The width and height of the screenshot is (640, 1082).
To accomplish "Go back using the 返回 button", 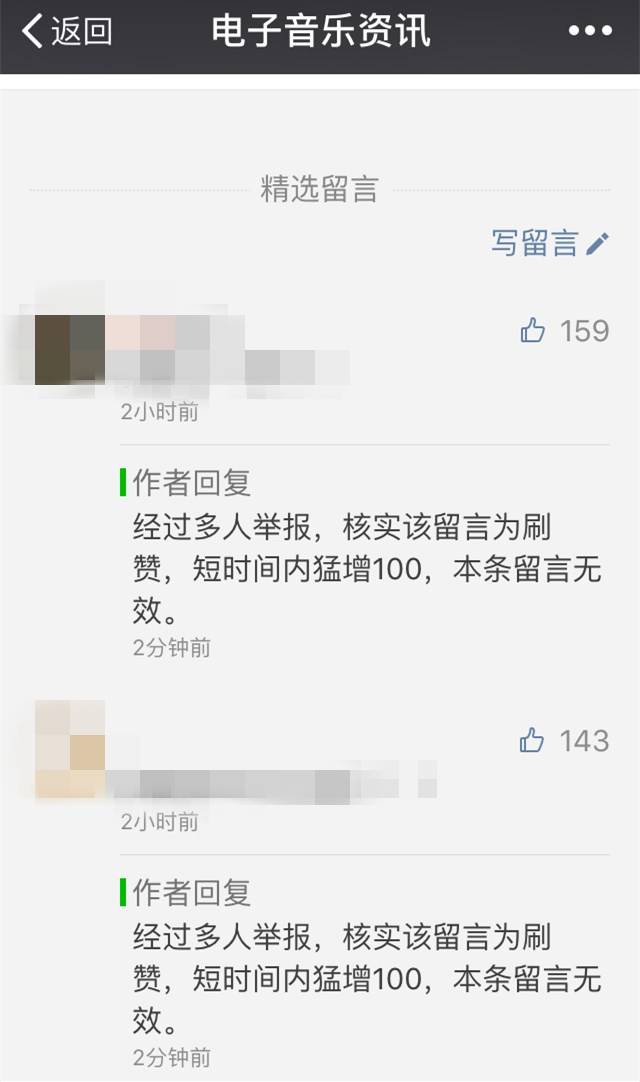I will pos(67,32).
